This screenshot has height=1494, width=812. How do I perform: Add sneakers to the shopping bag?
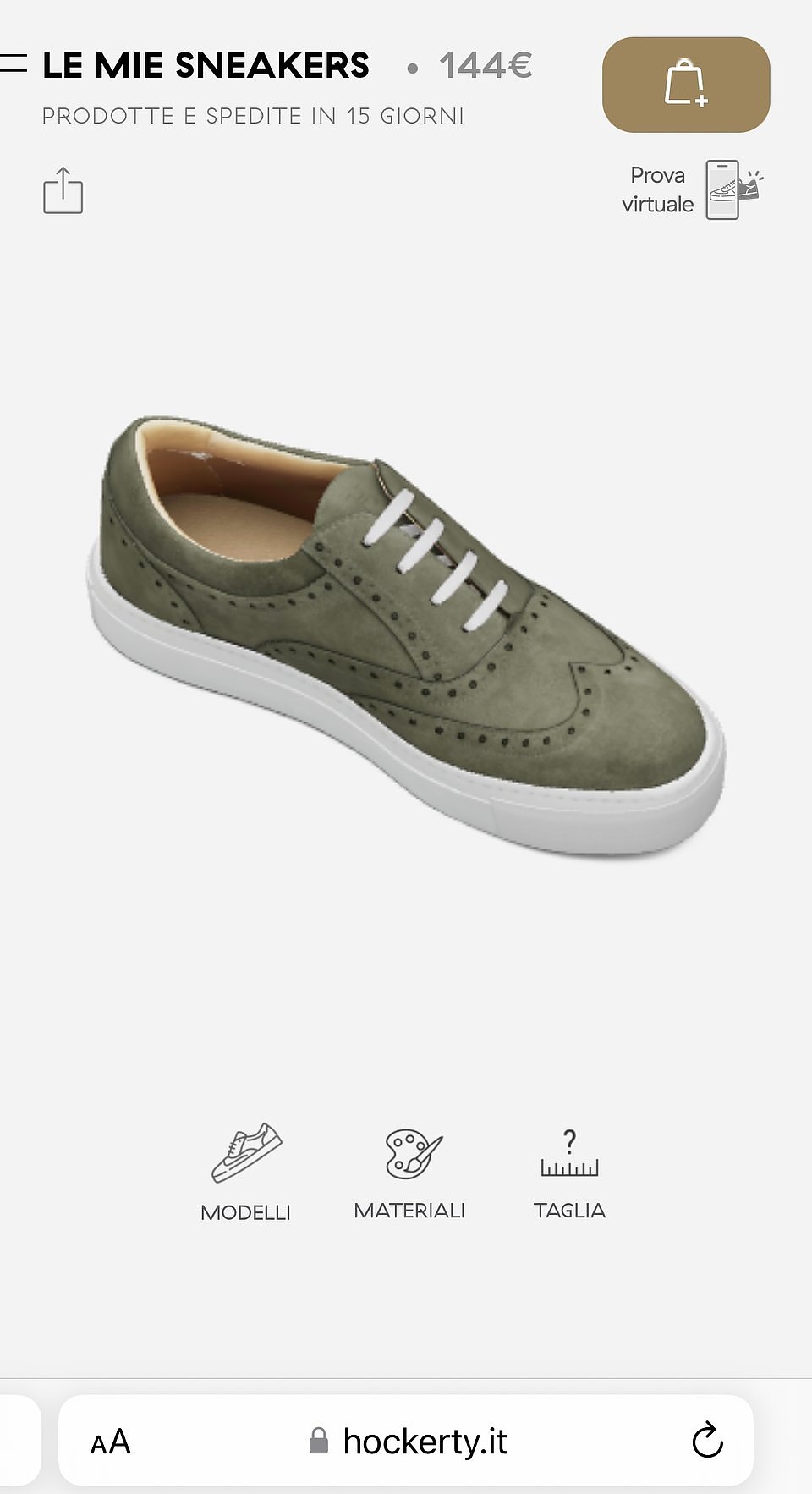[x=685, y=84]
